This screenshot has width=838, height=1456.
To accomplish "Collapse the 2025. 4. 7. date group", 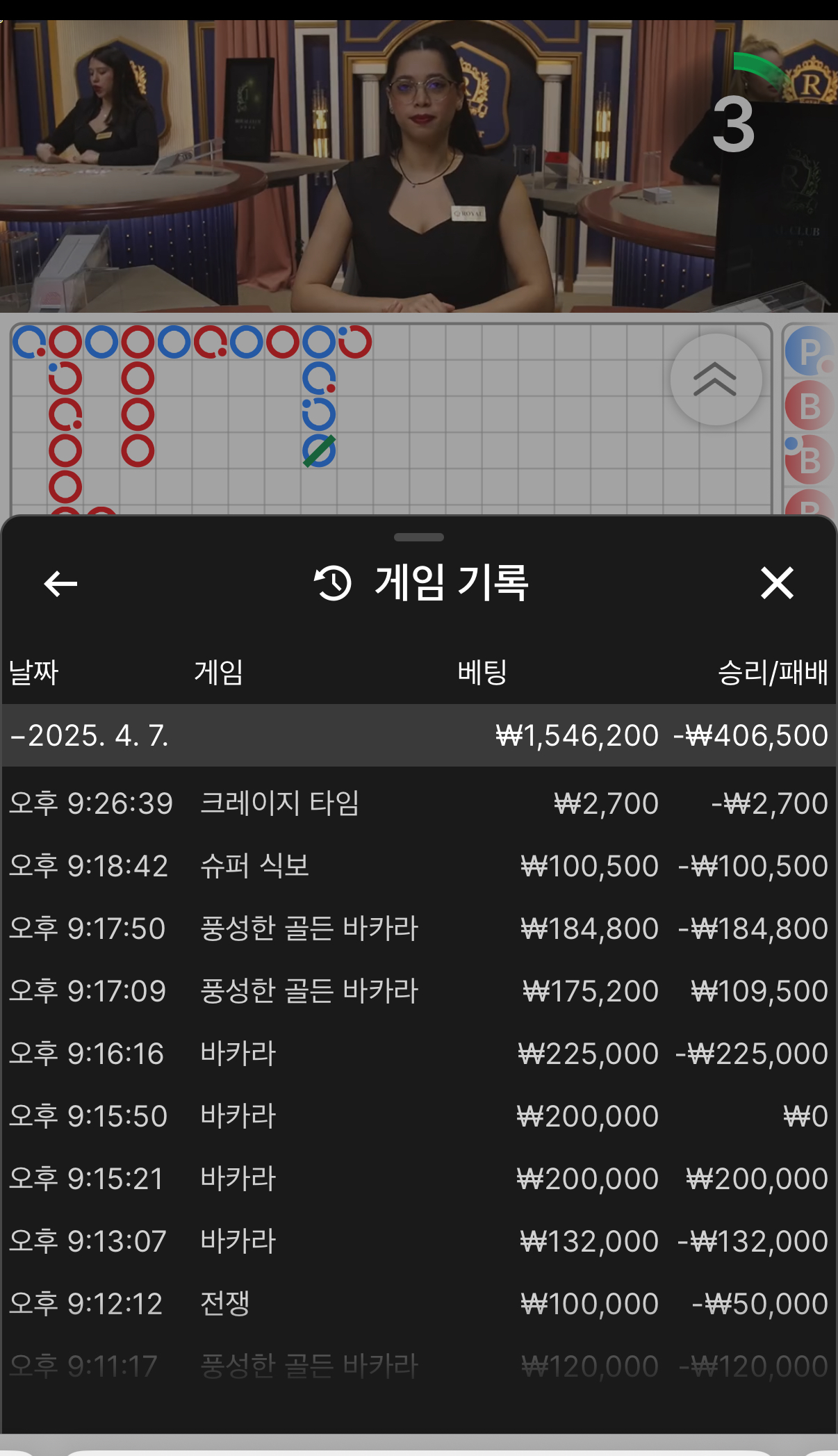I will click(x=90, y=735).
